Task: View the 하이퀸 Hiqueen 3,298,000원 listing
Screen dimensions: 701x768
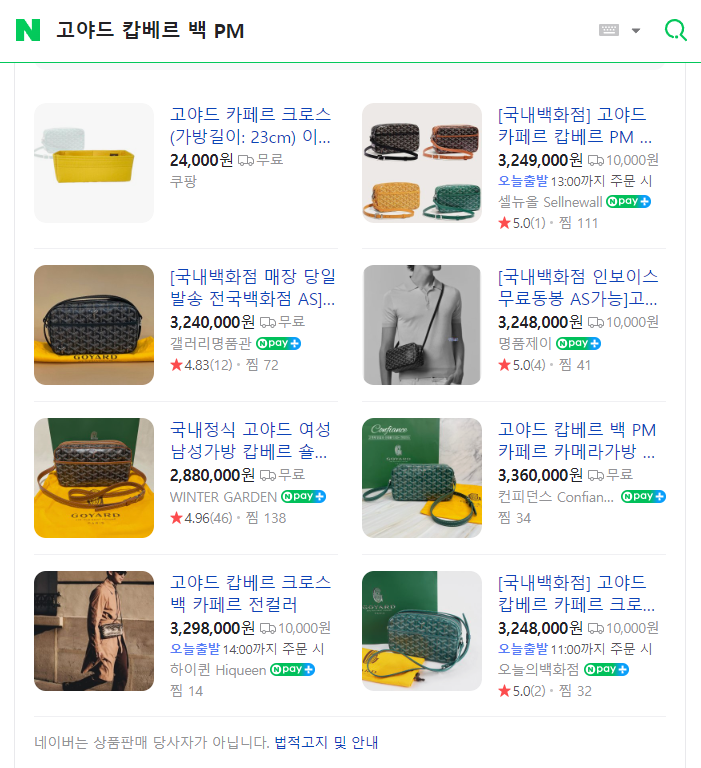Action: (x=250, y=594)
